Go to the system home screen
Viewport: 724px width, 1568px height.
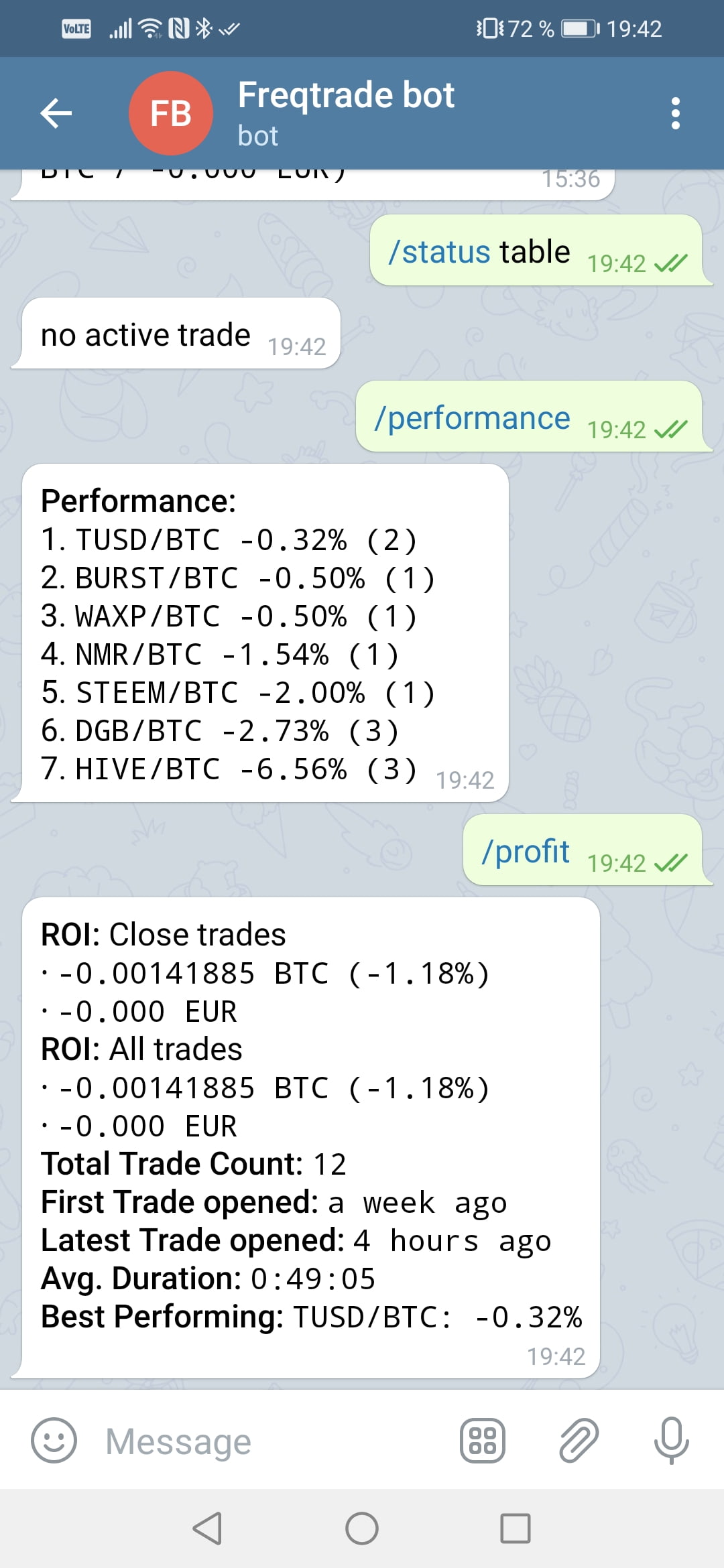coord(362,1528)
